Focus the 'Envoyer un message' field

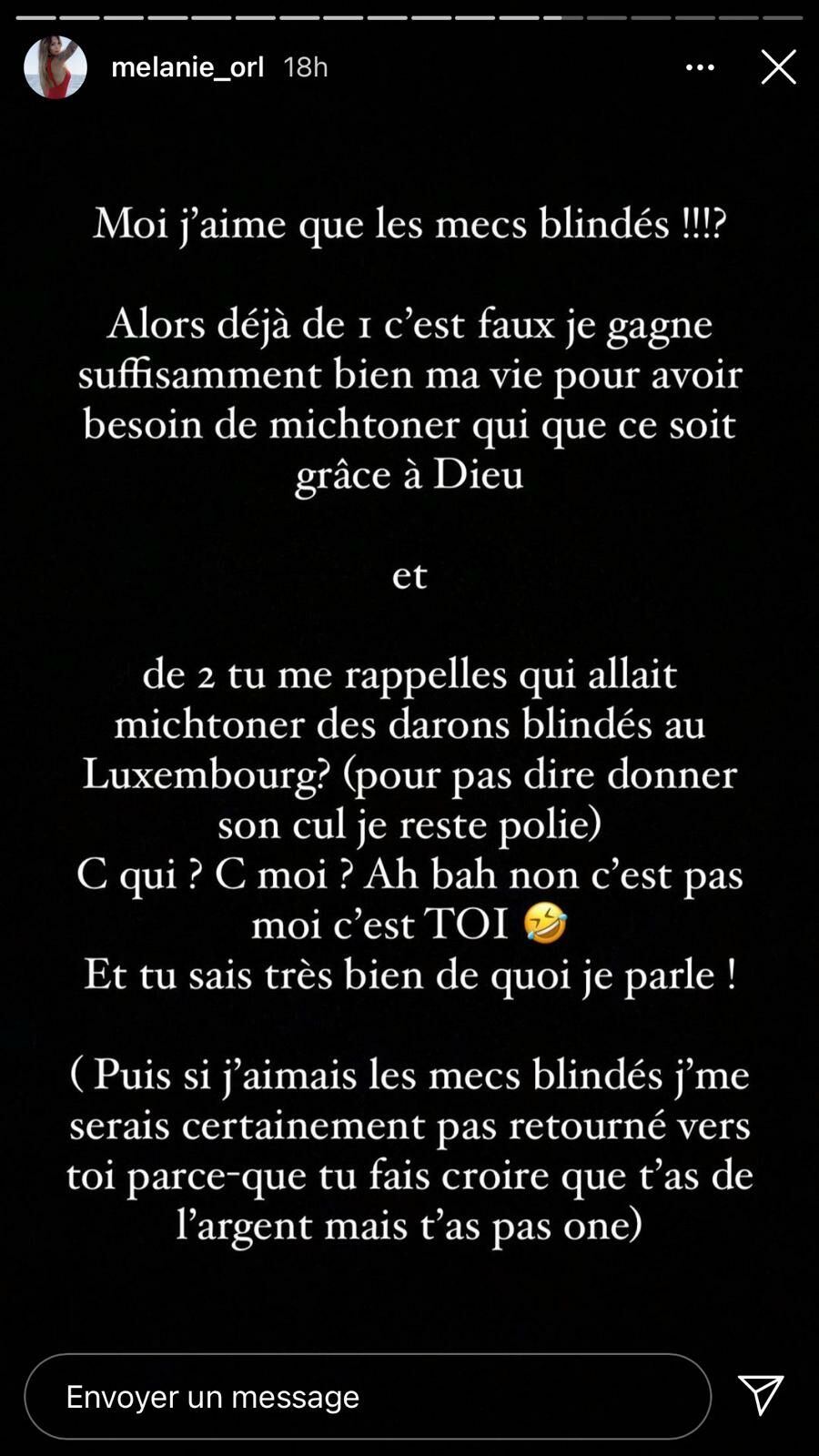click(x=368, y=1396)
